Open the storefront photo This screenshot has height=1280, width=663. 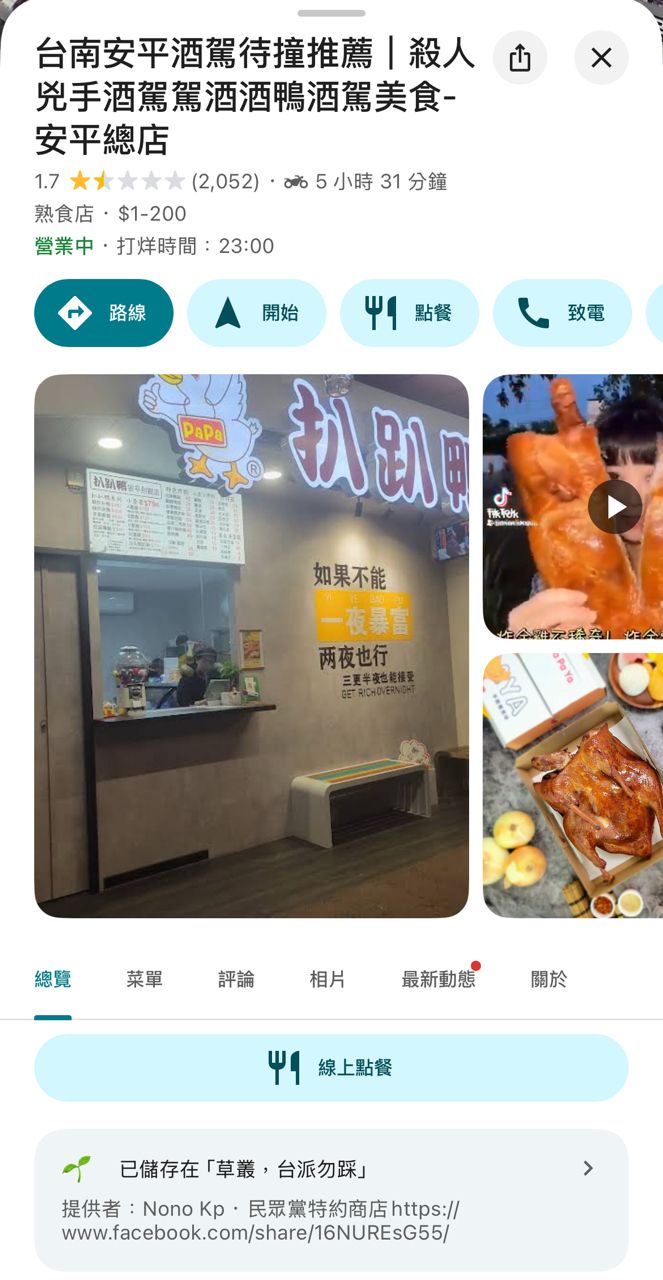tap(251, 646)
